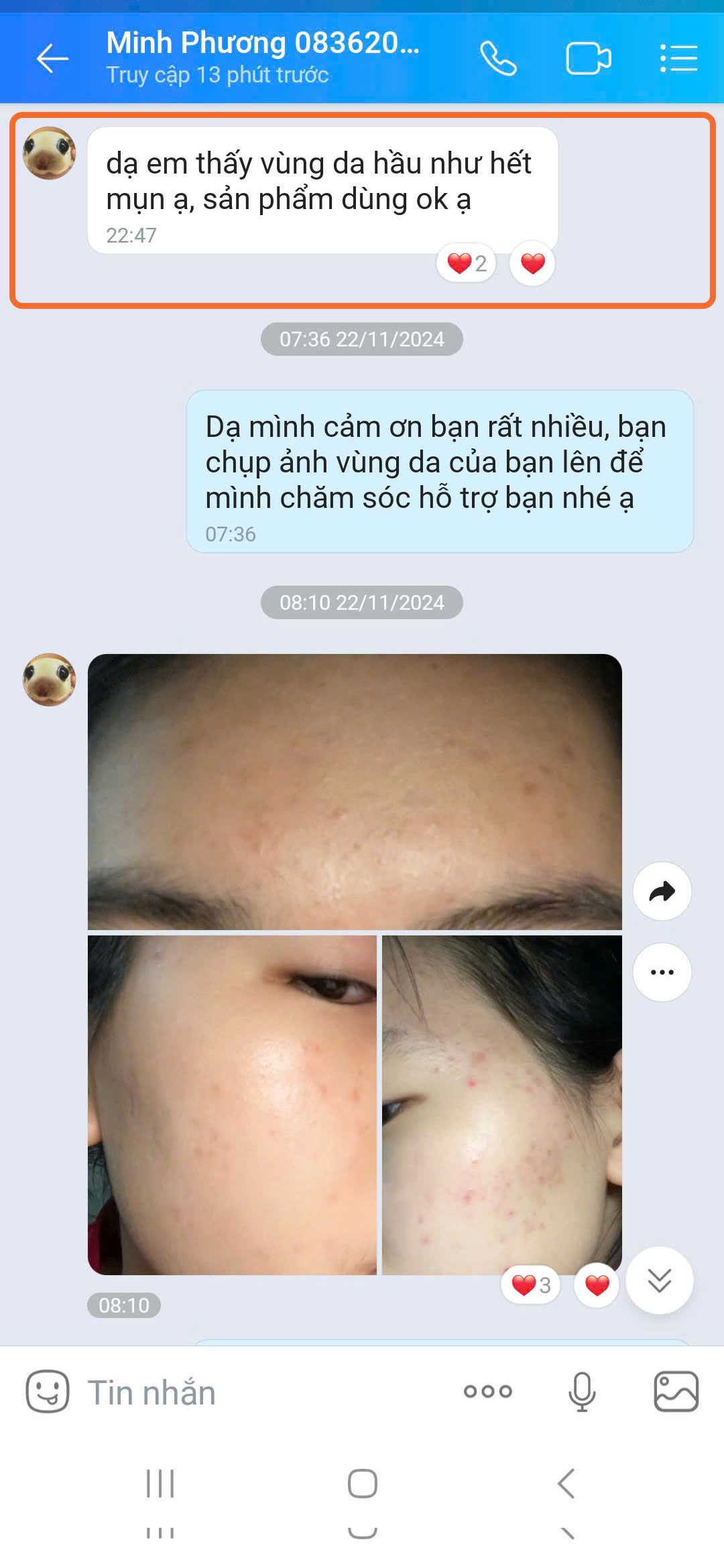
Task: Record a voice message with the microphone
Action: (582, 1392)
